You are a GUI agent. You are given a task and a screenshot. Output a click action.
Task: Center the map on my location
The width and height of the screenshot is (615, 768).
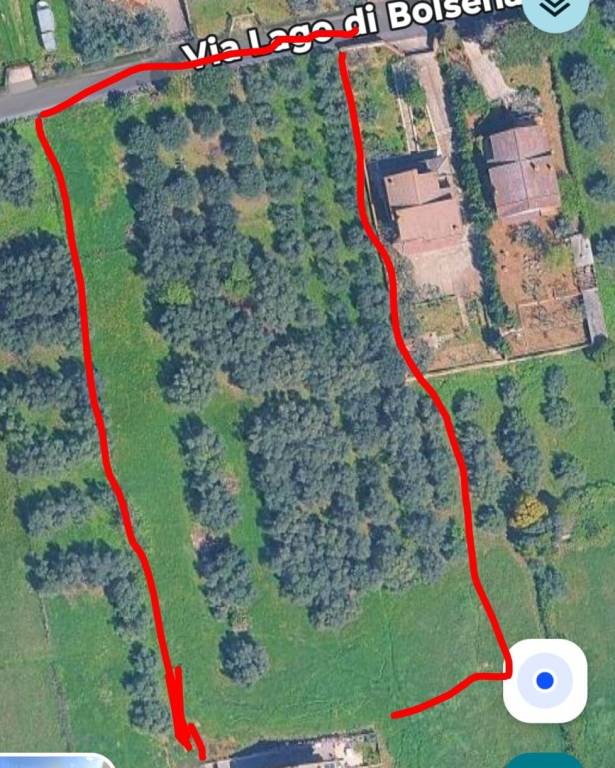click(544, 681)
